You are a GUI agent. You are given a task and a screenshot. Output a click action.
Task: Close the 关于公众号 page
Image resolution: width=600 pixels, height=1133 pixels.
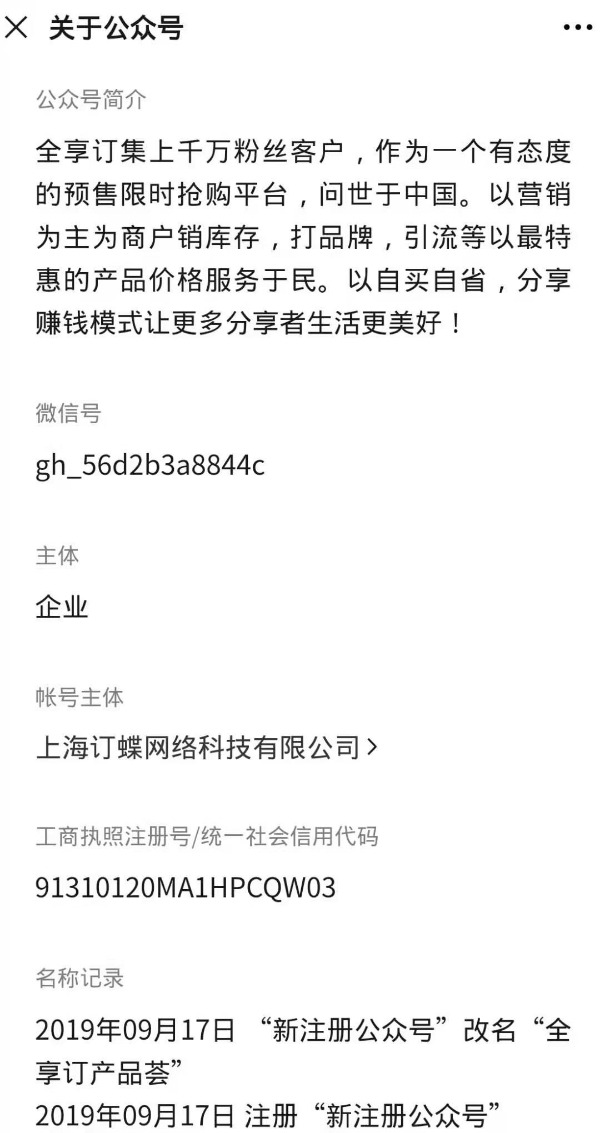[16, 28]
